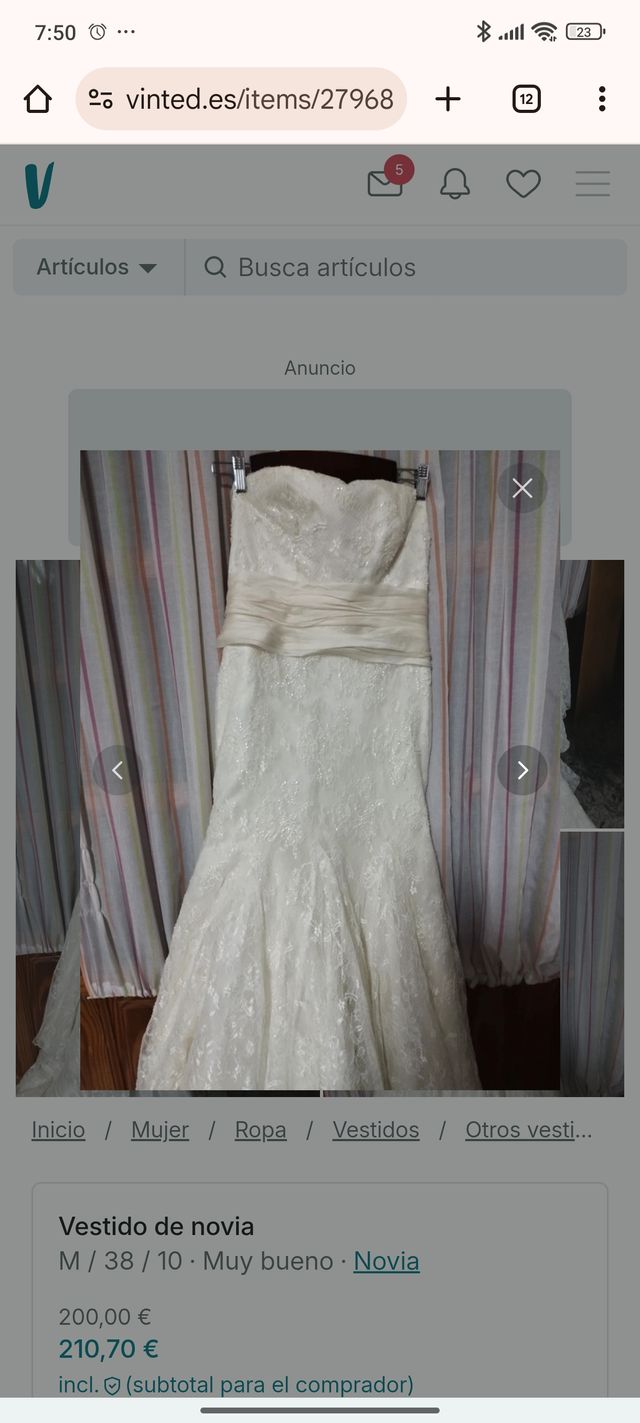This screenshot has width=640, height=1423.
Task: View the 12 open tabs
Action: (x=526, y=99)
